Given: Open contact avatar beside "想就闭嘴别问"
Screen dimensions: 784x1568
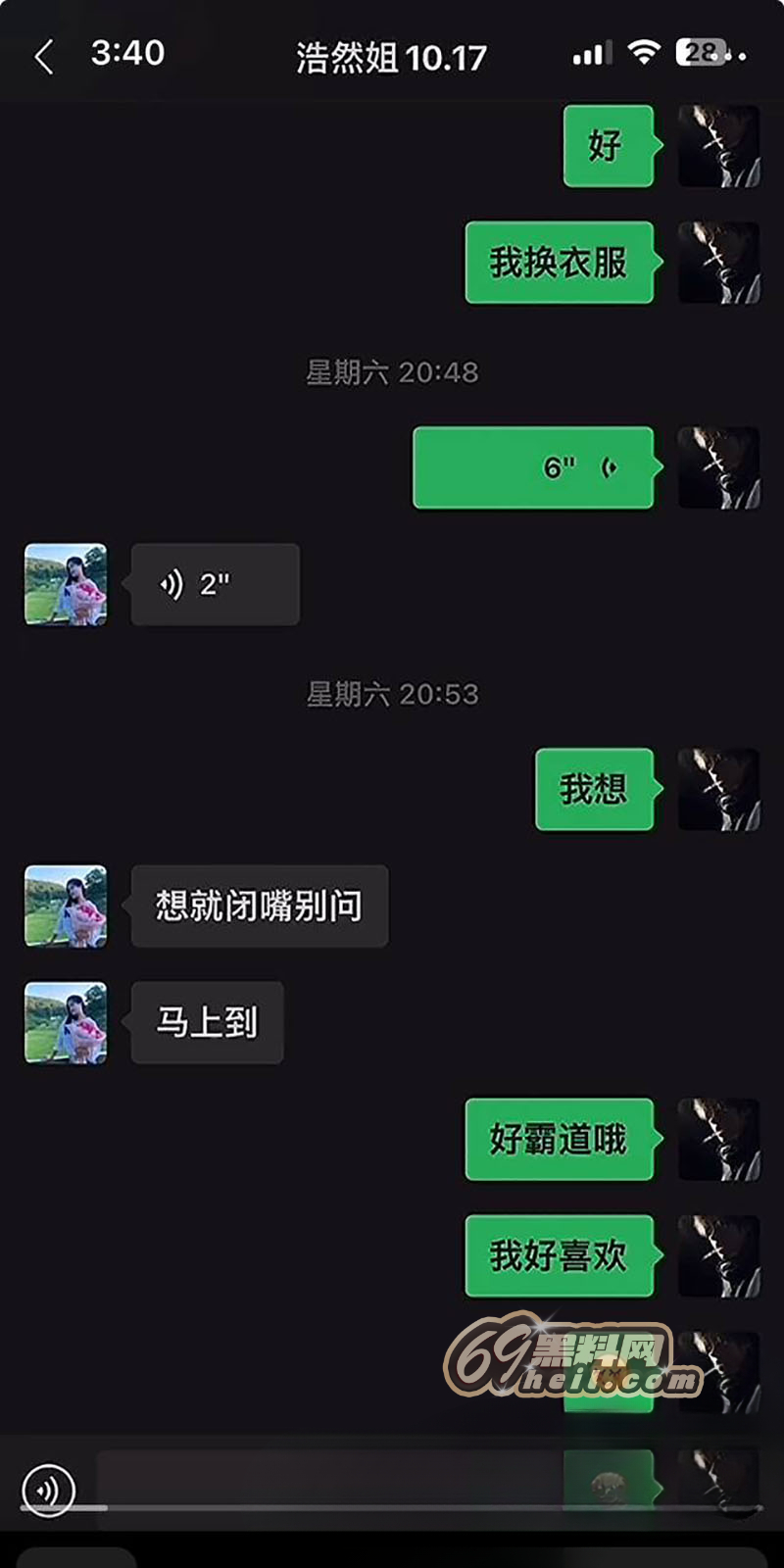Looking at the screenshot, I should [x=66, y=906].
